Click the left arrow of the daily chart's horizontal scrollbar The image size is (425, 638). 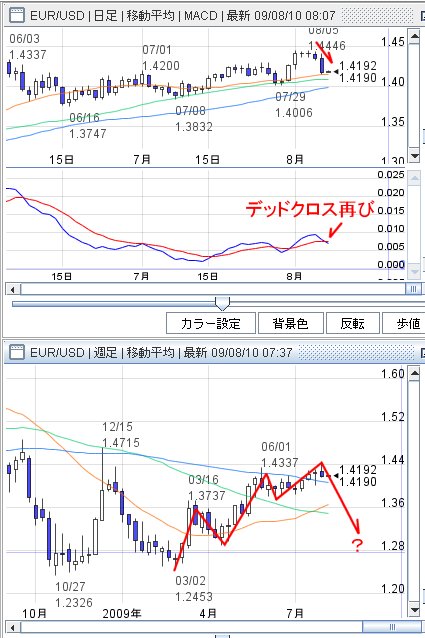(x=13, y=289)
